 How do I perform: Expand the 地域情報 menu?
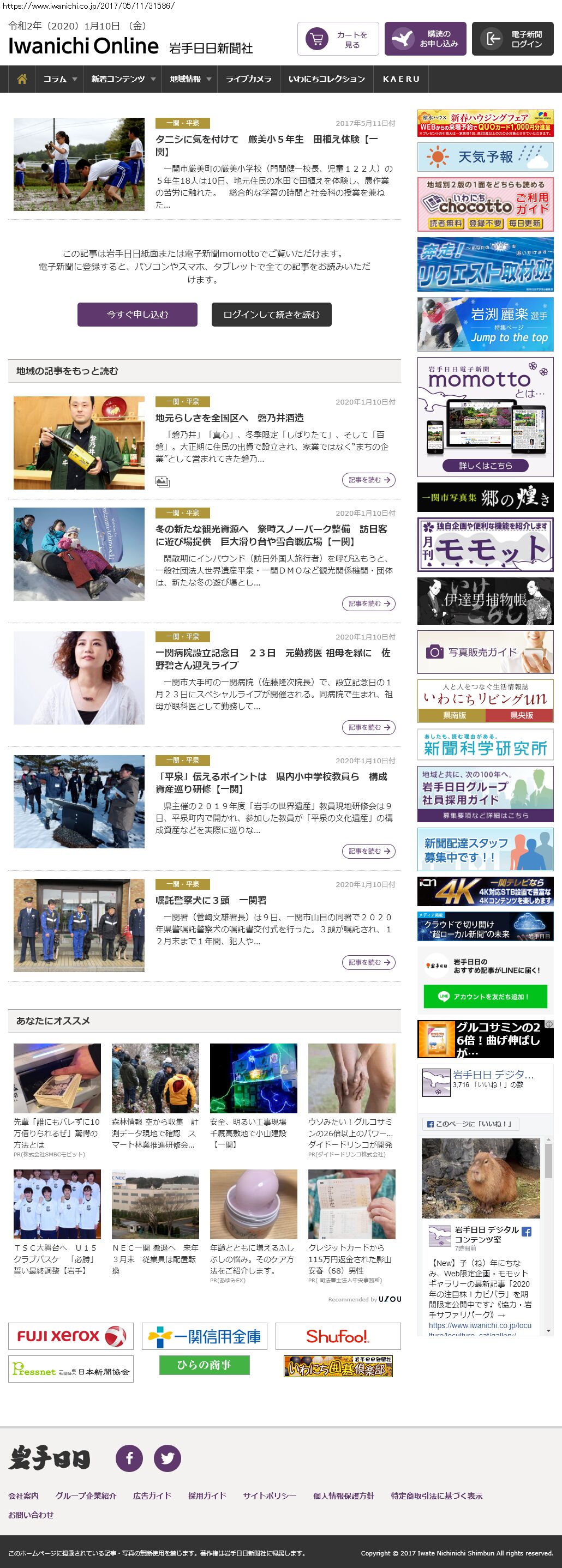click(x=190, y=79)
